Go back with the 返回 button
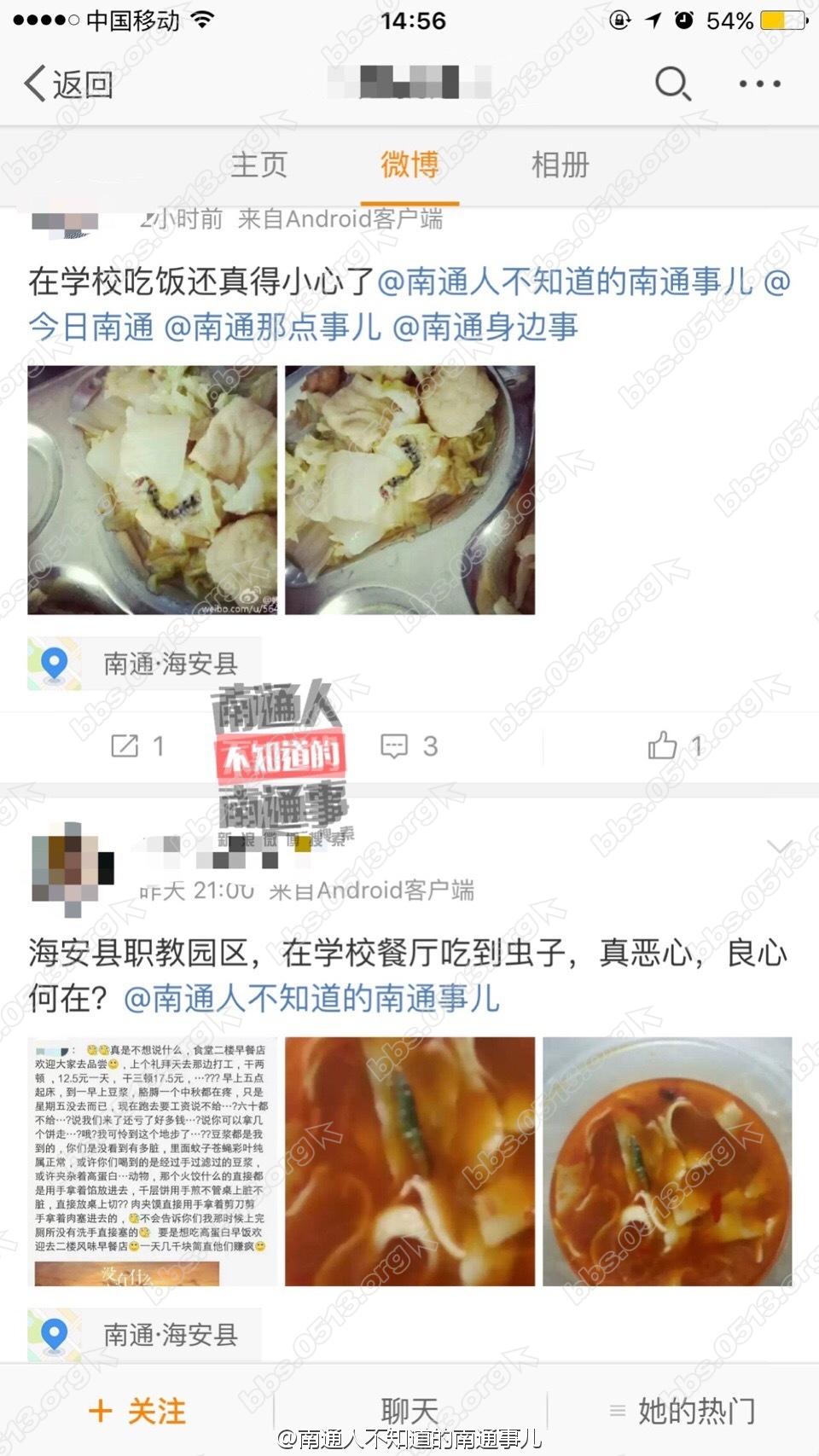This screenshot has height=1456, width=819. click(68, 84)
